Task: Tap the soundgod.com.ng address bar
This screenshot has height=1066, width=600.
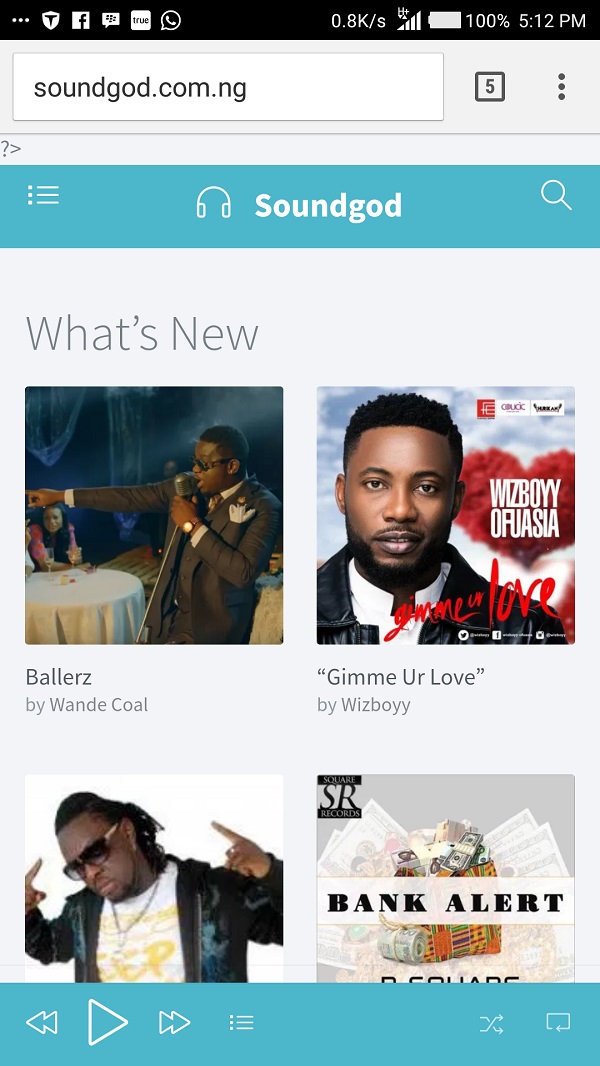Action: (228, 87)
